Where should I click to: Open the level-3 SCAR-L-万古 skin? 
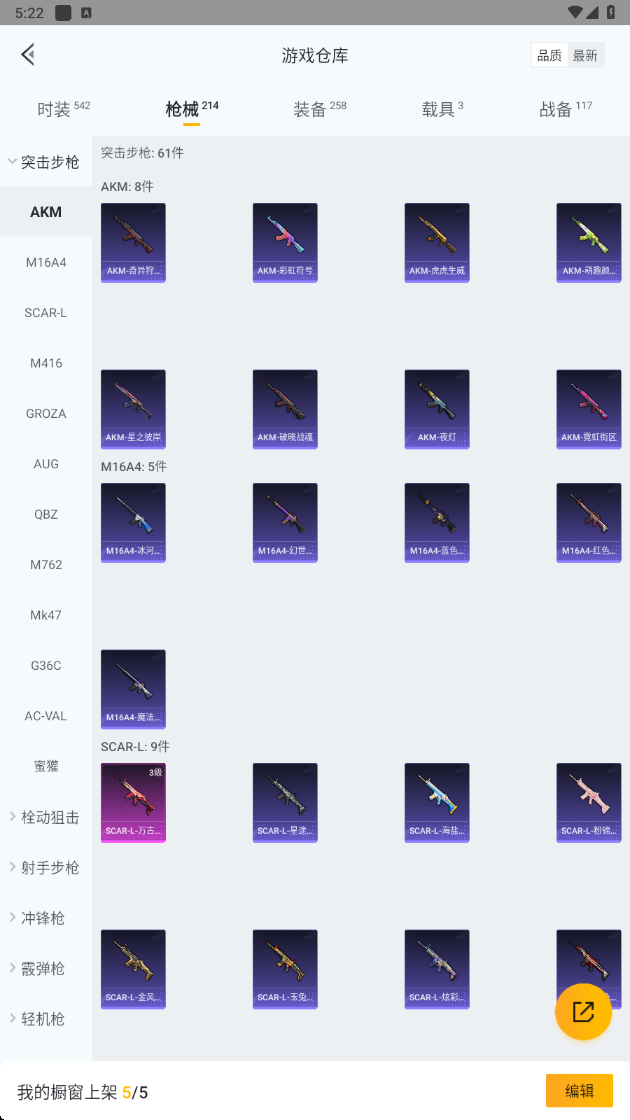click(x=134, y=803)
